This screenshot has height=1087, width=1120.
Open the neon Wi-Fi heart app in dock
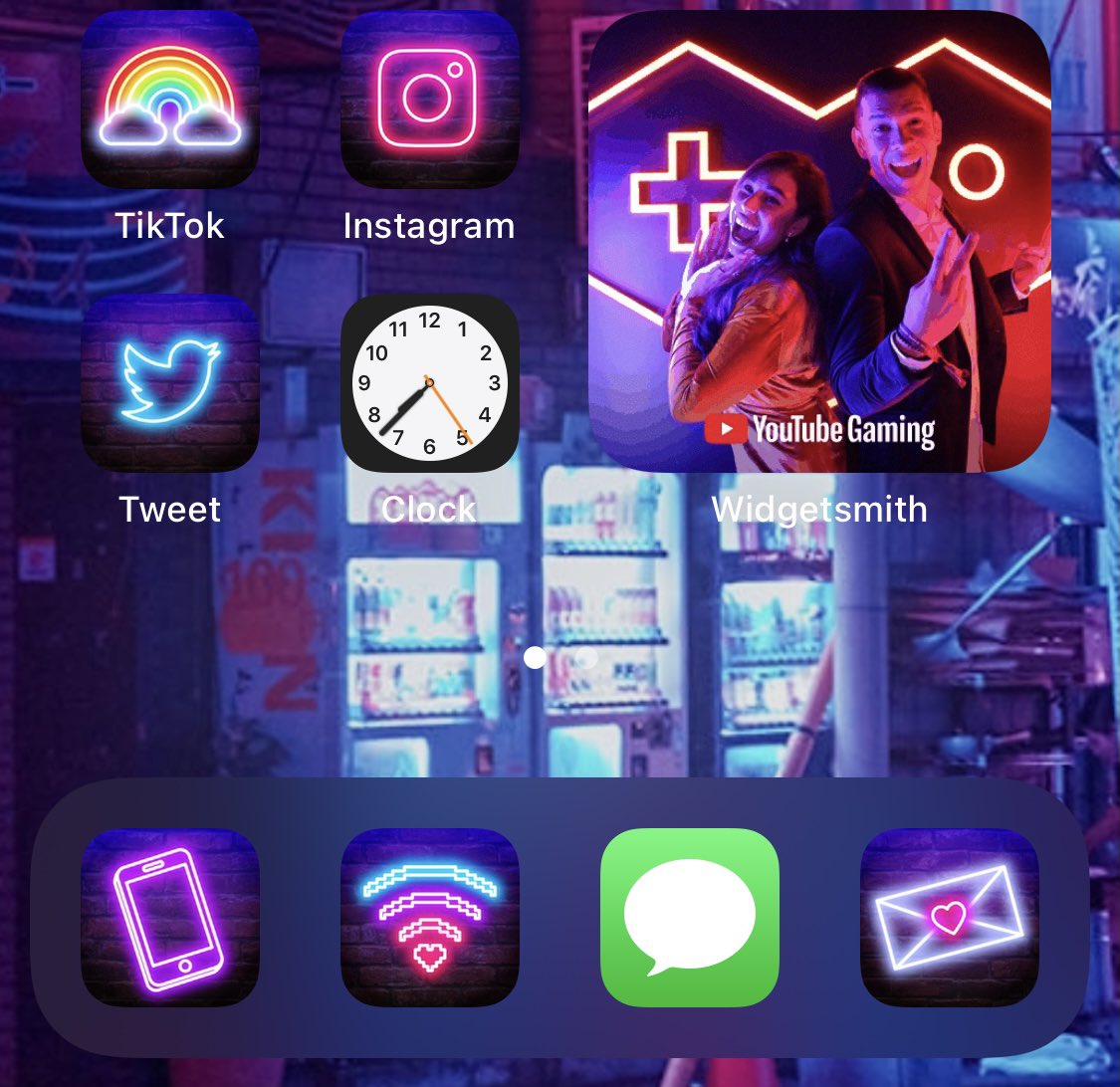(x=429, y=917)
